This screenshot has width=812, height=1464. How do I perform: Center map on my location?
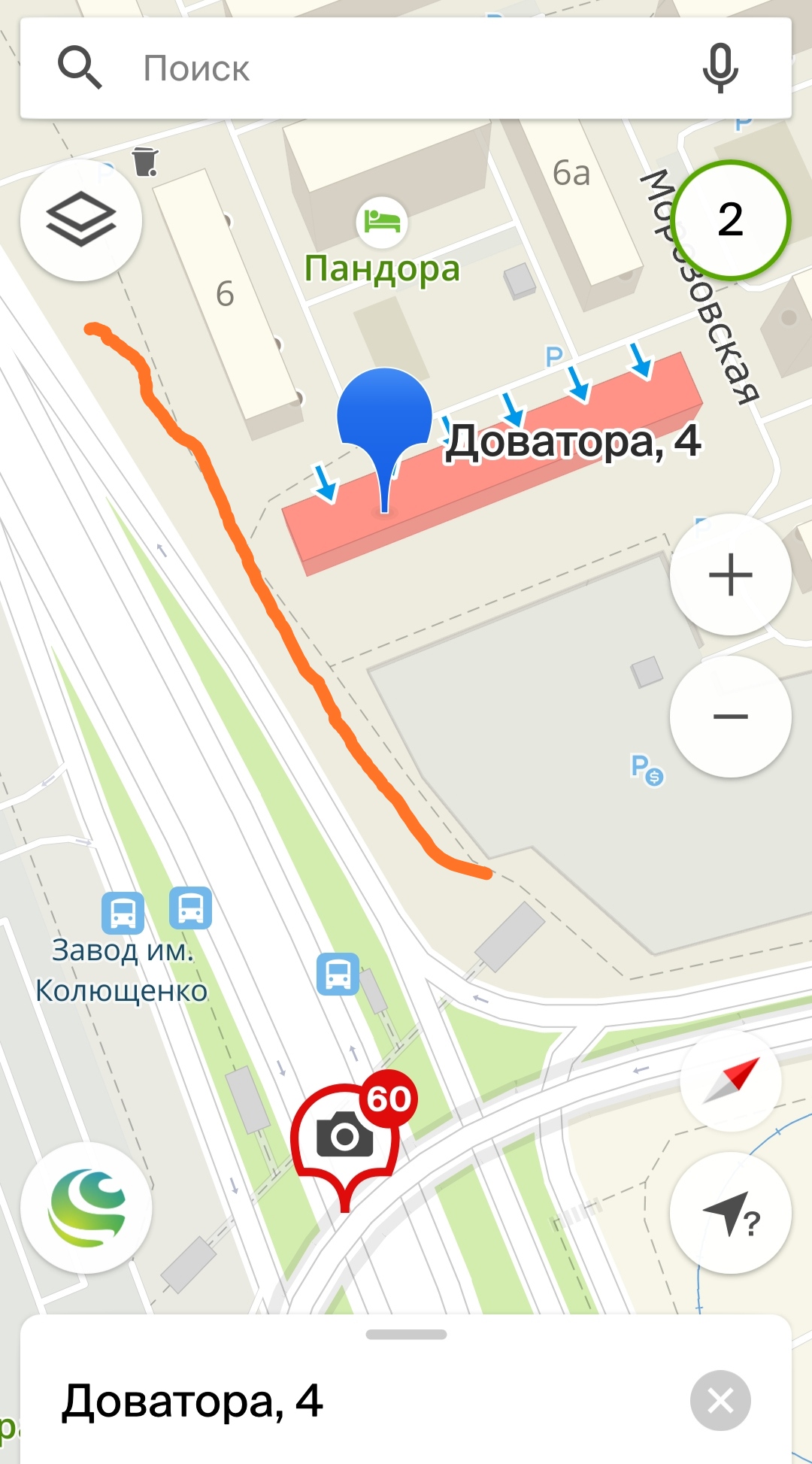click(x=730, y=1213)
